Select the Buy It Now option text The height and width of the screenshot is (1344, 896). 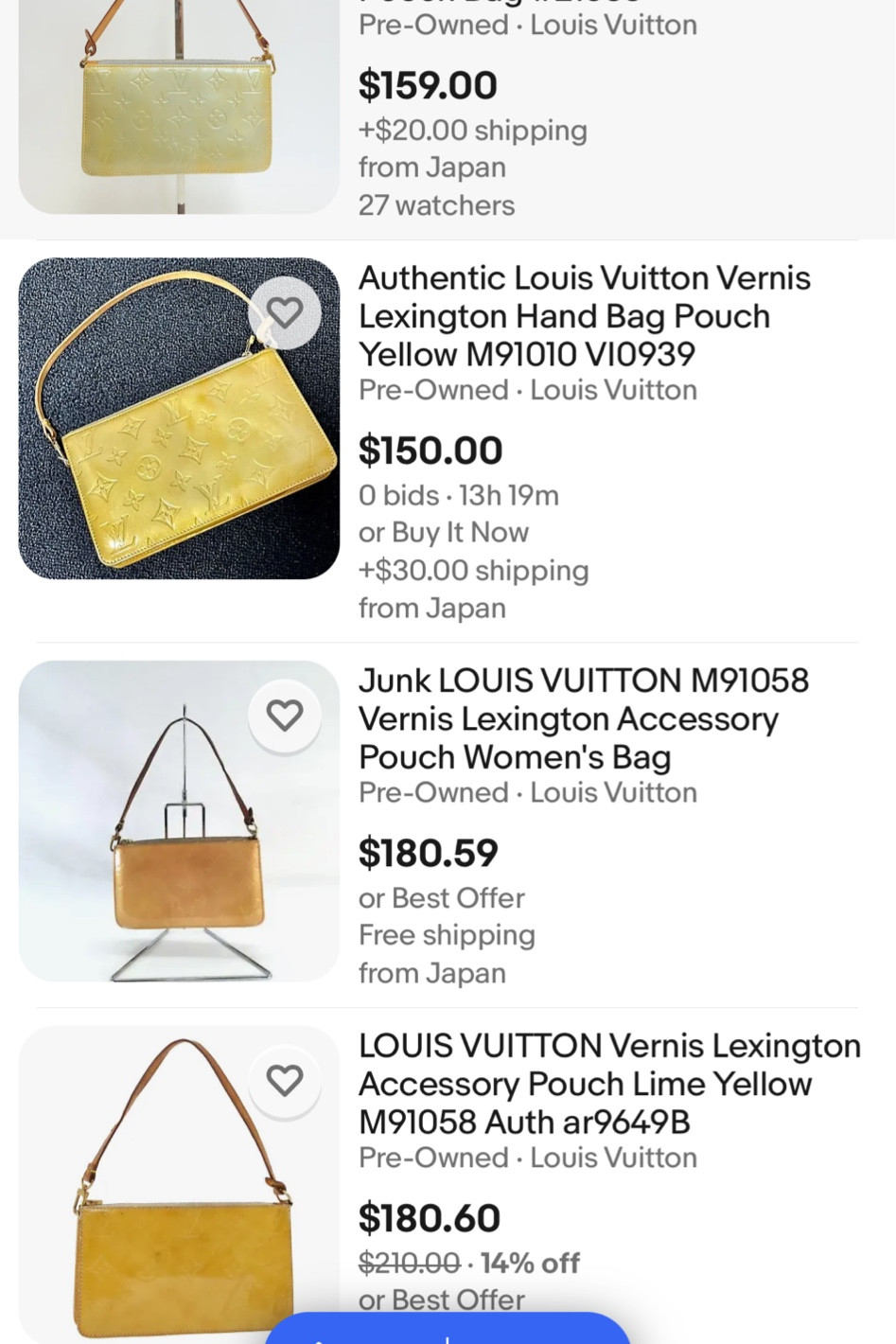(x=443, y=532)
